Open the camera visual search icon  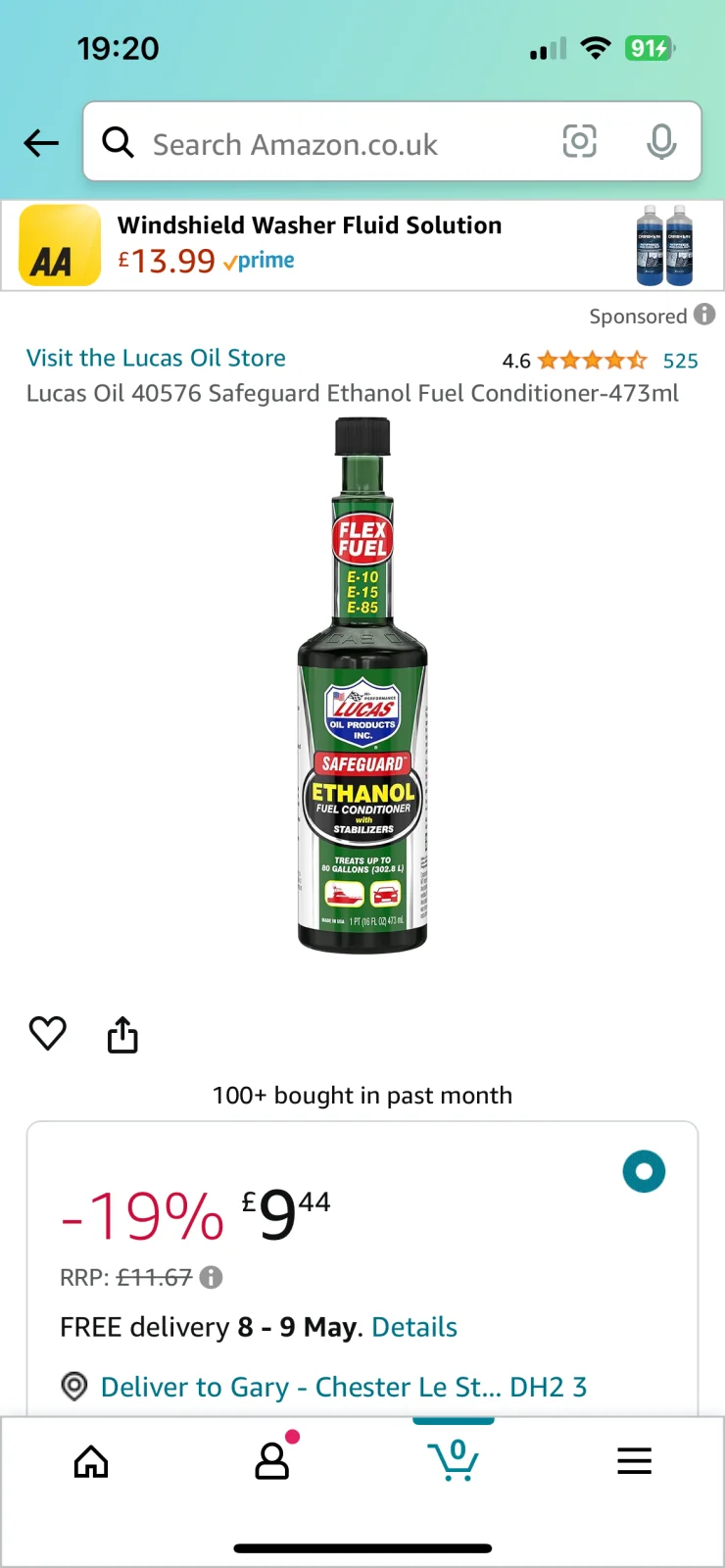[580, 141]
